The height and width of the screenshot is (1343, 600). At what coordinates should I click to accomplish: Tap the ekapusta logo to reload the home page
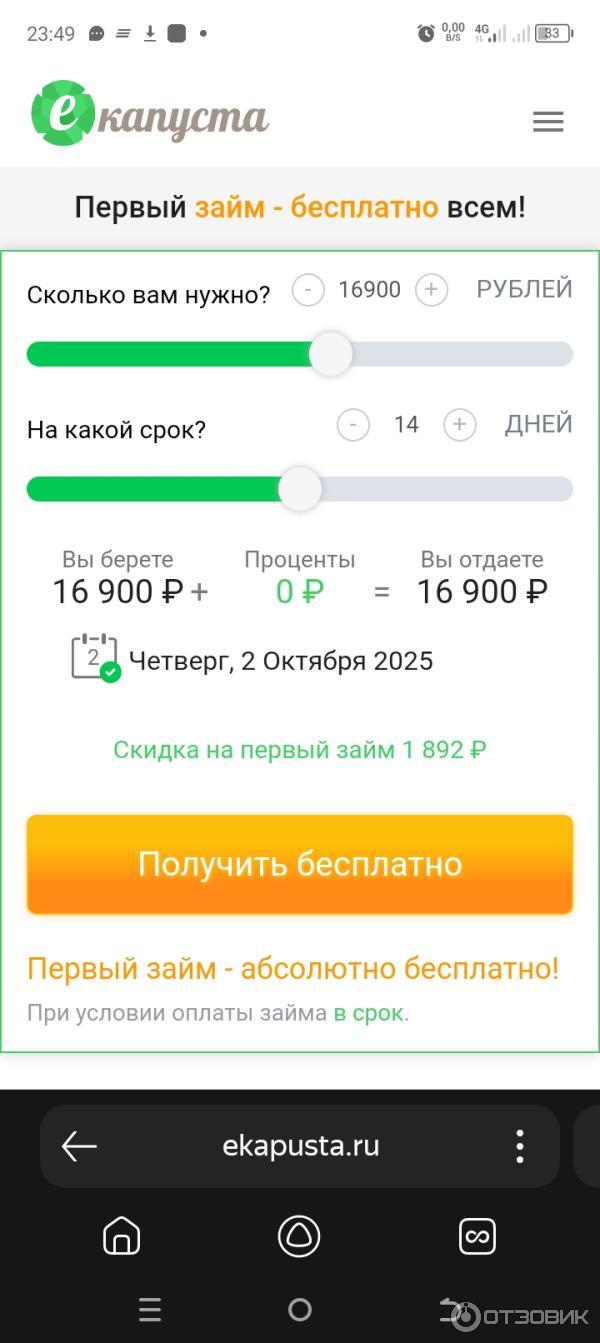tap(150, 115)
